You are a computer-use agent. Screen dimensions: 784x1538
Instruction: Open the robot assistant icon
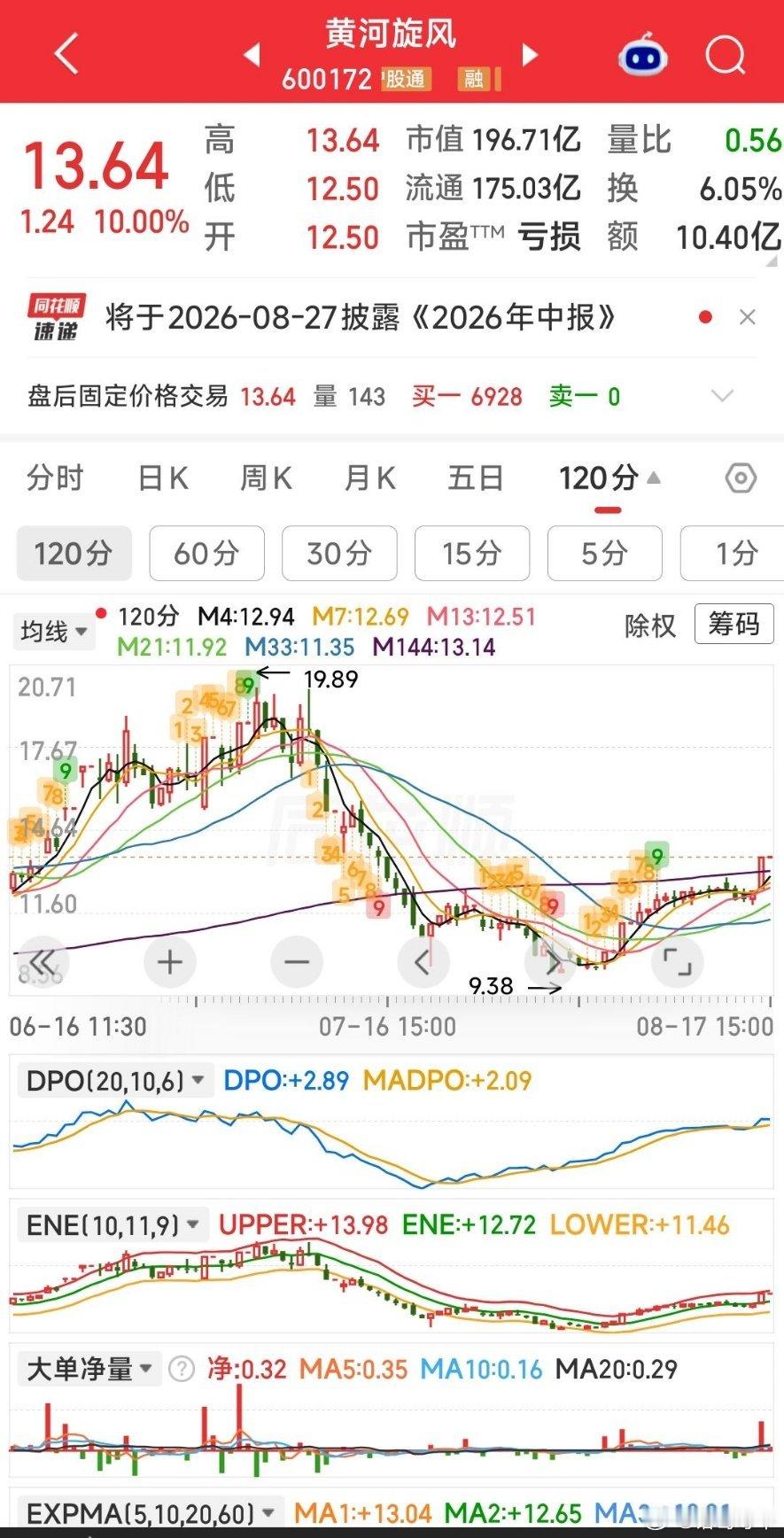(642, 56)
